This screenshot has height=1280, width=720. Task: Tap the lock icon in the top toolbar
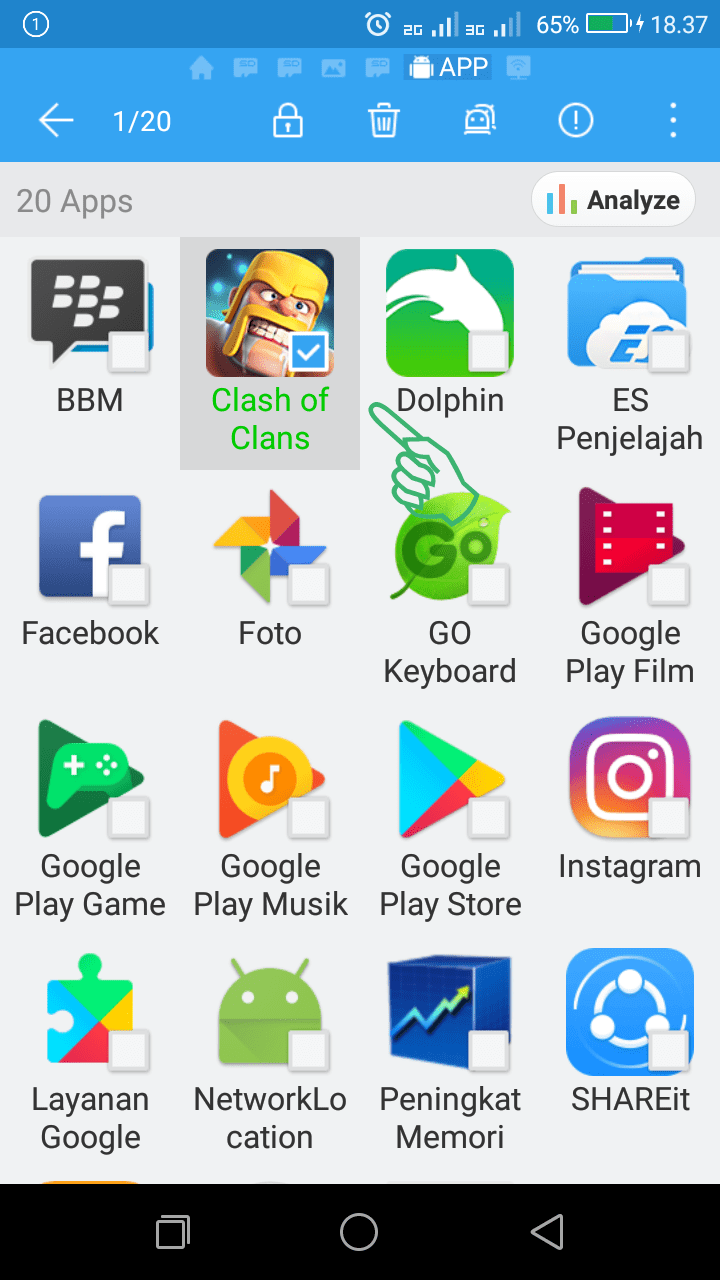coord(287,119)
